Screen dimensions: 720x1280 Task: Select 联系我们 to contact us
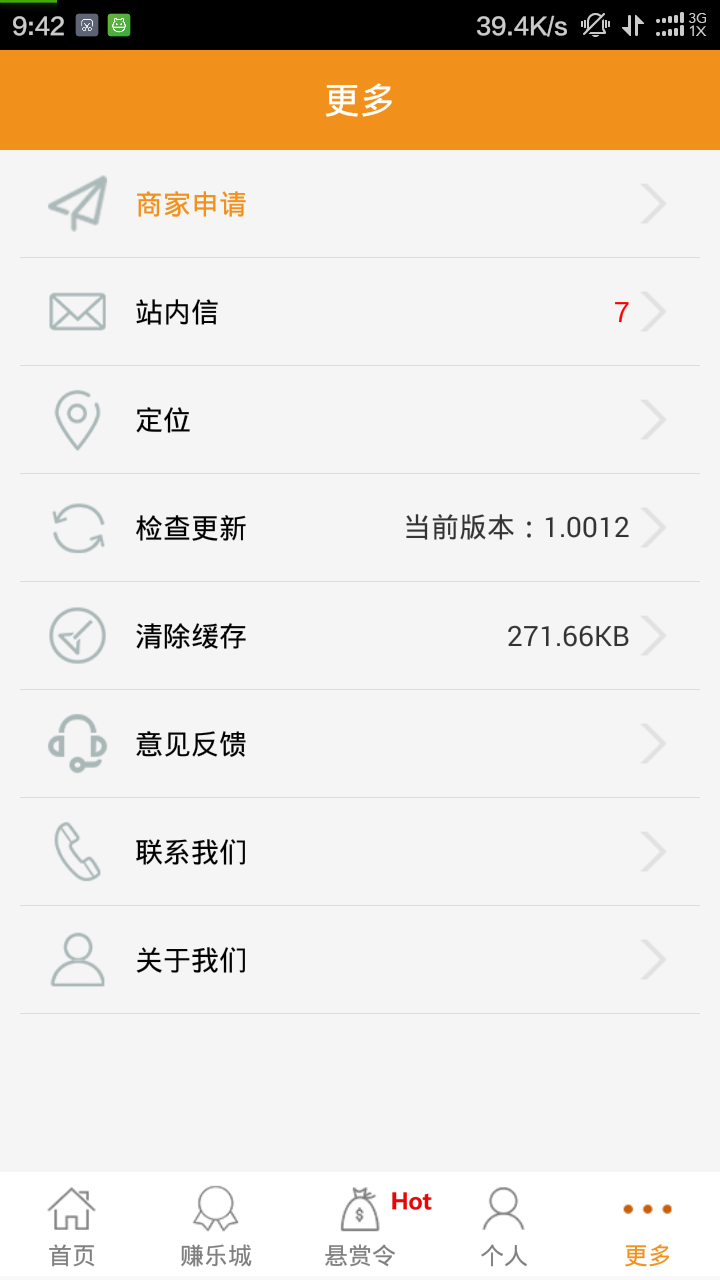pos(360,852)
